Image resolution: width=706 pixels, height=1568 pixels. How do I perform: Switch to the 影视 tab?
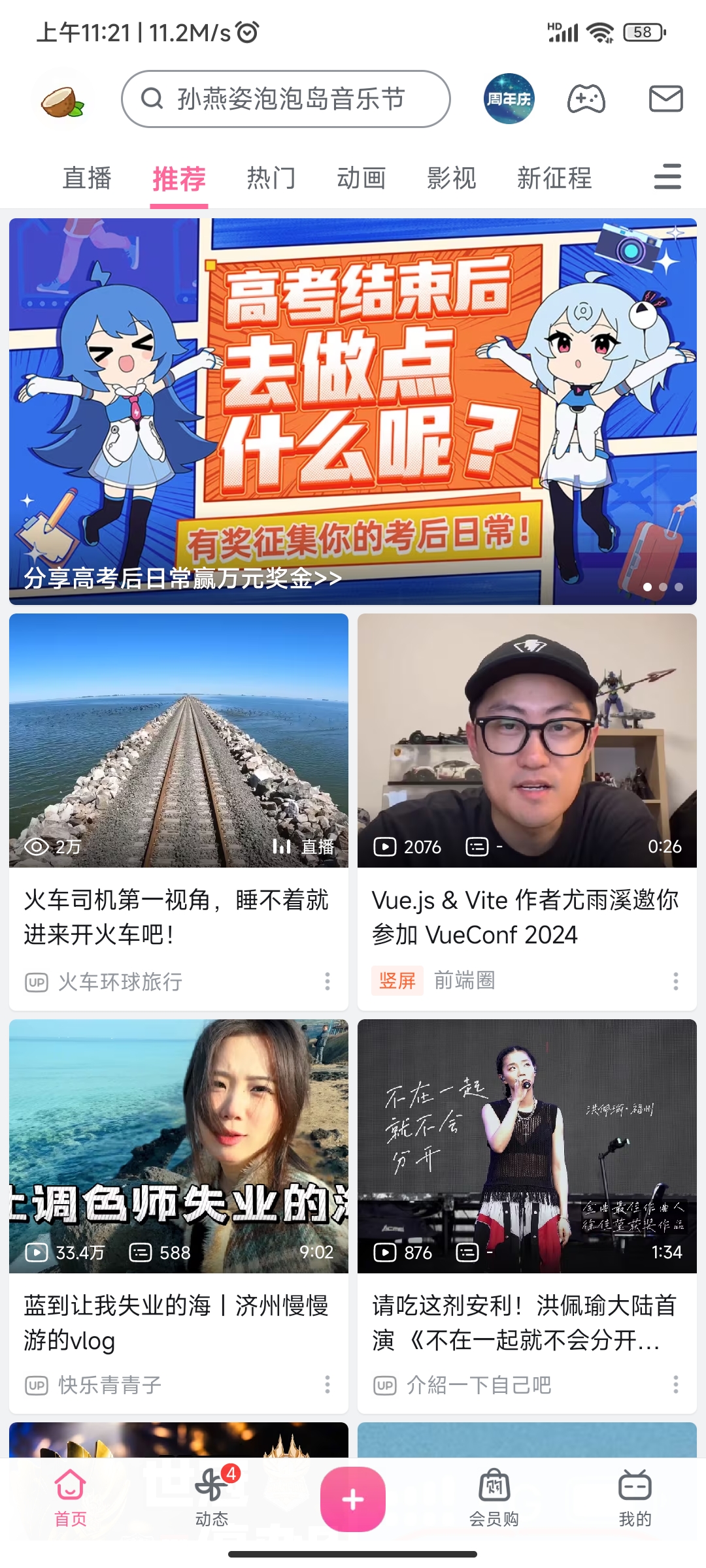point(452,178)
